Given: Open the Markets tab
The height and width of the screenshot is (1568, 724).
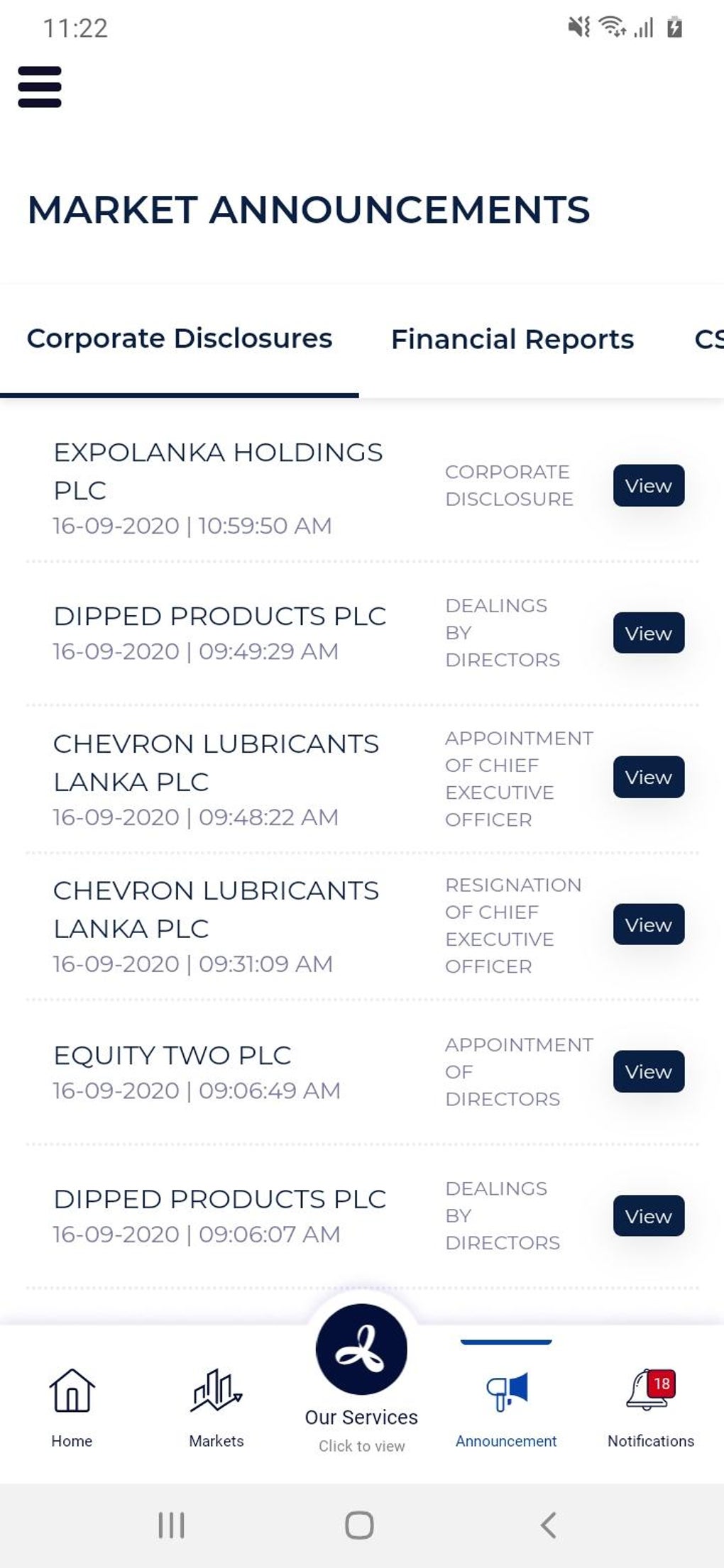Looking at the screenshot, I should tap(216, 1406).
